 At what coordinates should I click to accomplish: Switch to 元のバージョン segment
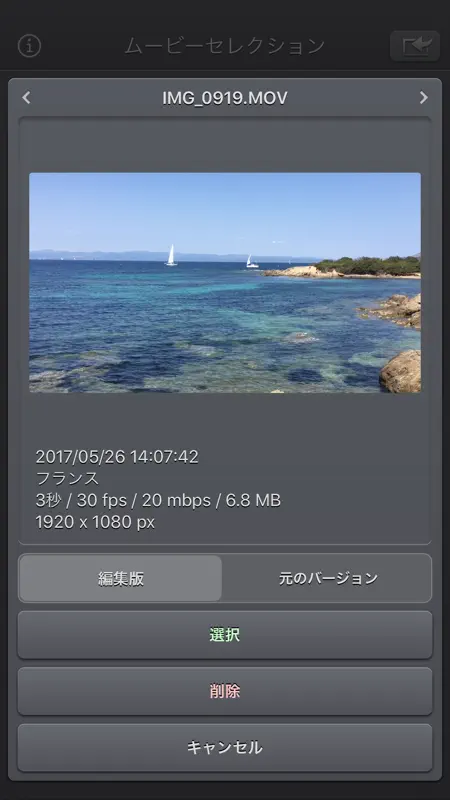[x=328, y=579]
